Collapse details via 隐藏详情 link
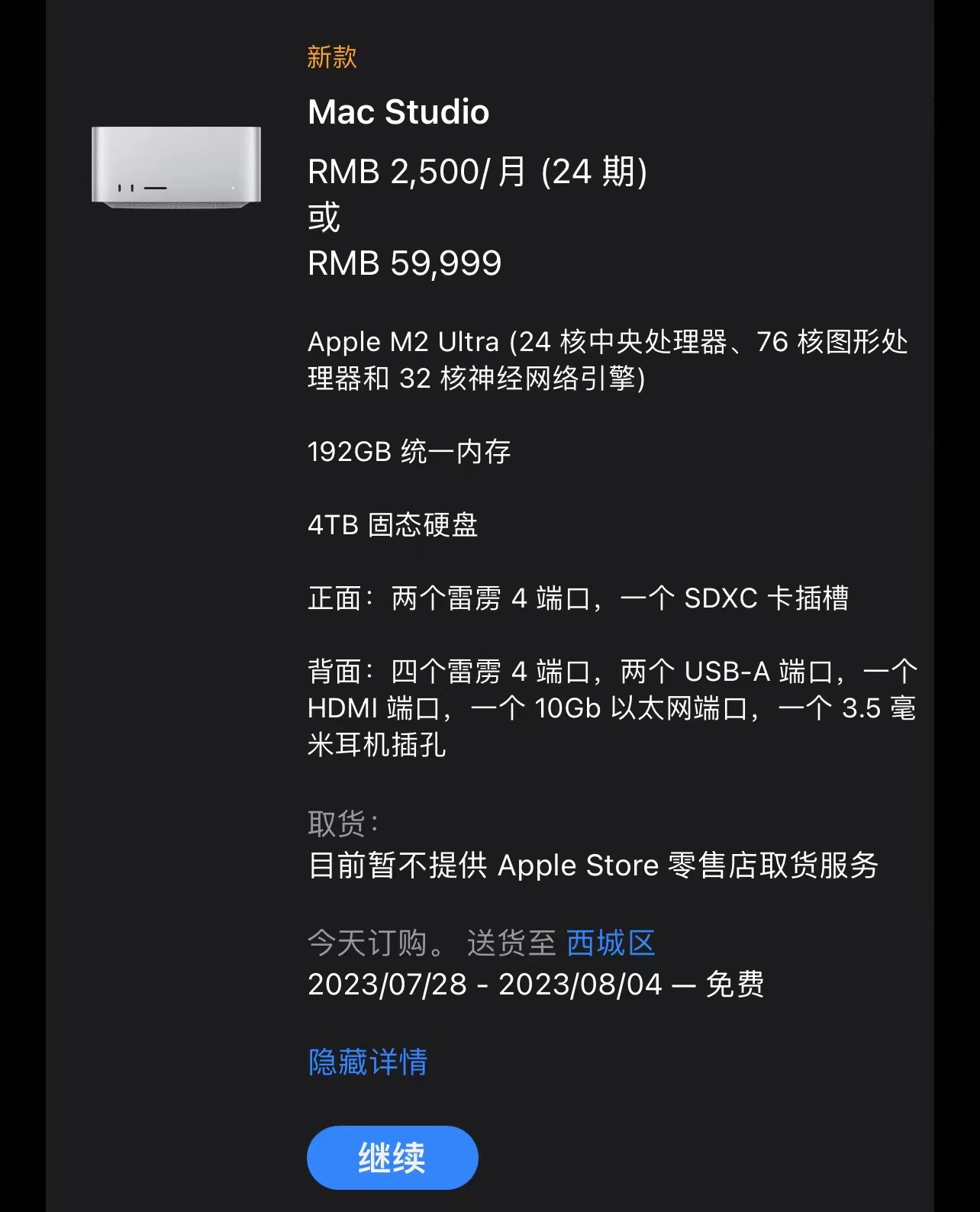980x1212 pixels. [367, 1062]
